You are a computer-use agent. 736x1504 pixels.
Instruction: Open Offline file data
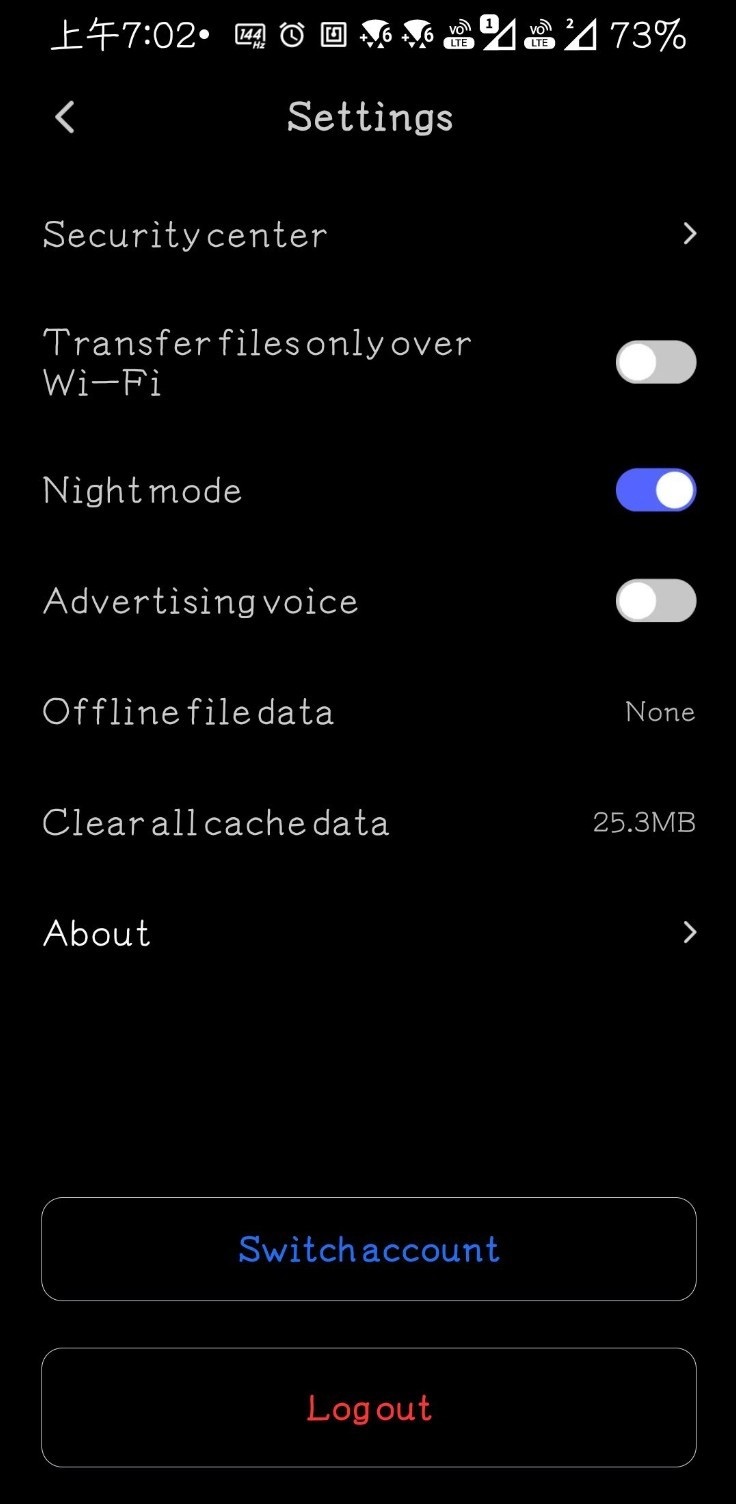click(x=368, y=712)
